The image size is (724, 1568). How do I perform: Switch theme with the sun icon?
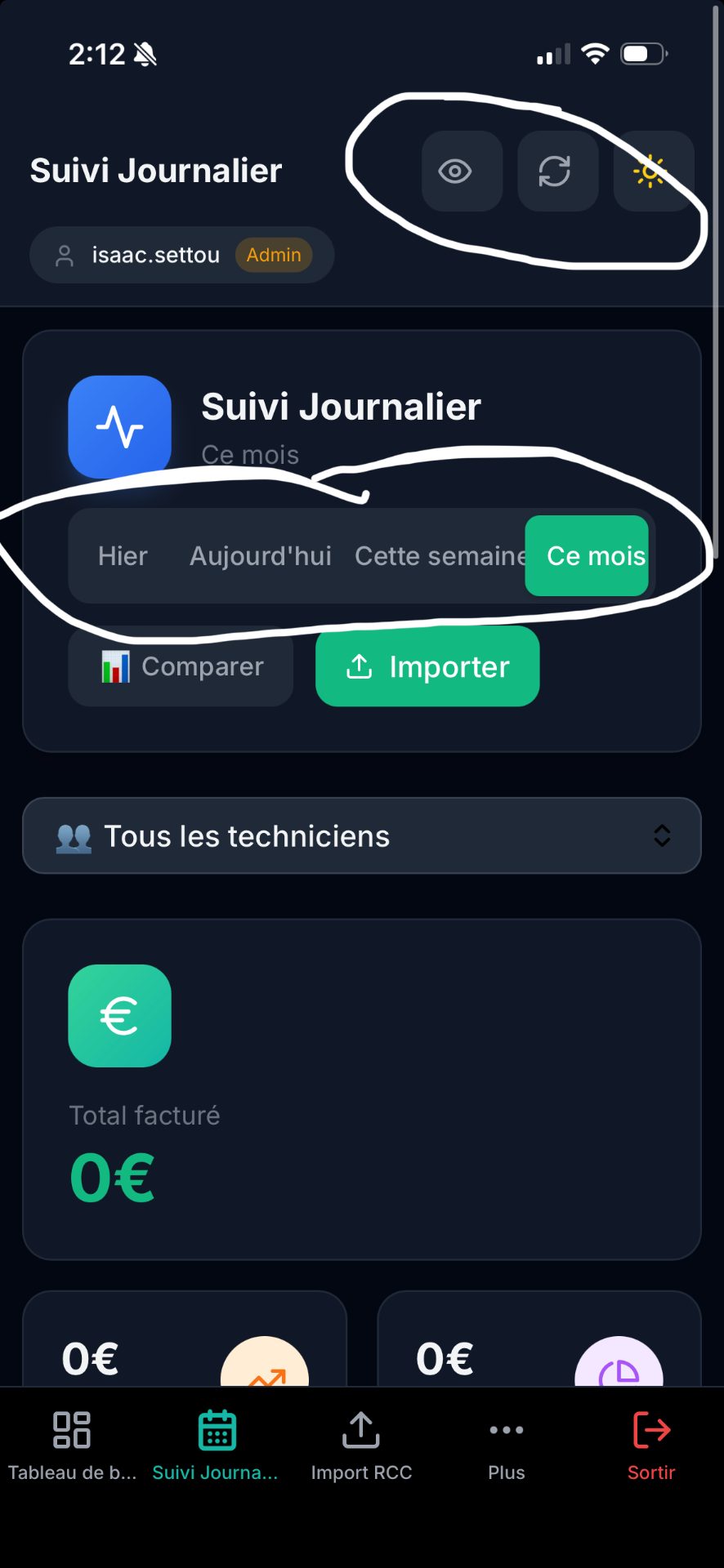click(x=652, y=171)
